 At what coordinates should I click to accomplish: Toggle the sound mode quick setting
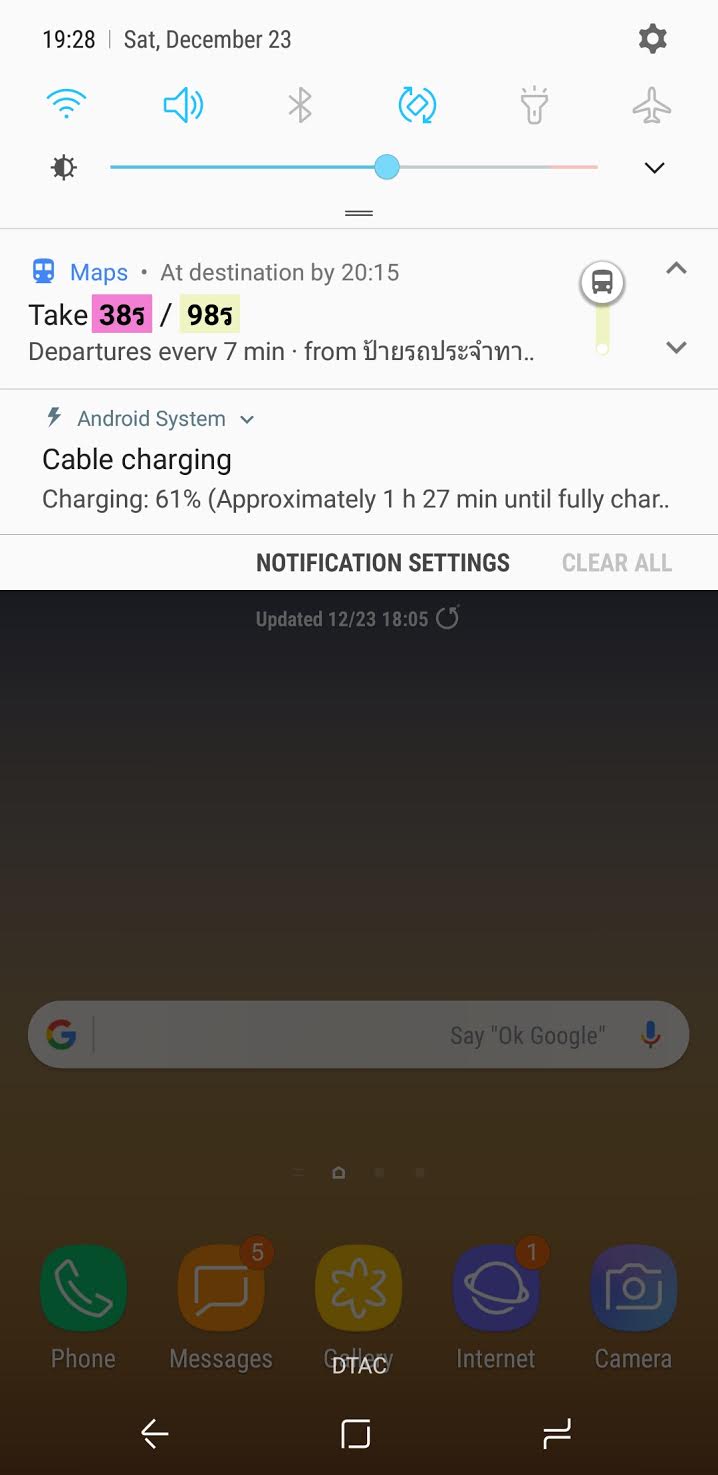click(x=183, y=104)
